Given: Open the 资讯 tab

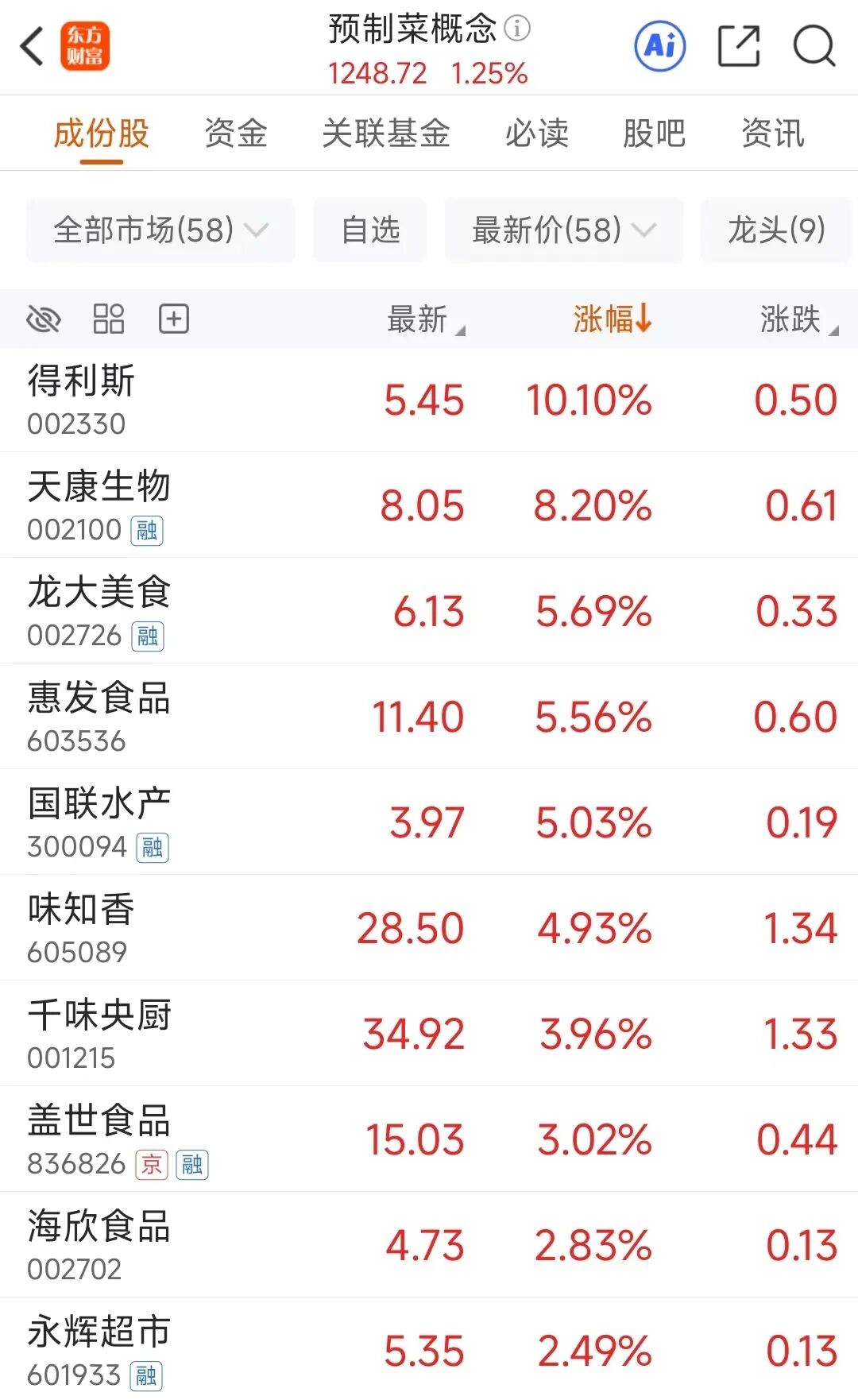Looking at the screenshot, I should 772,133.
